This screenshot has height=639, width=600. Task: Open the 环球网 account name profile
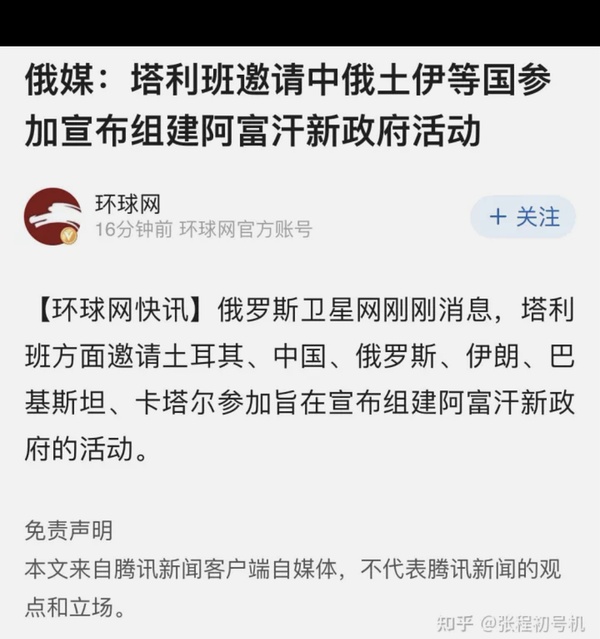(x=127, y=204)
